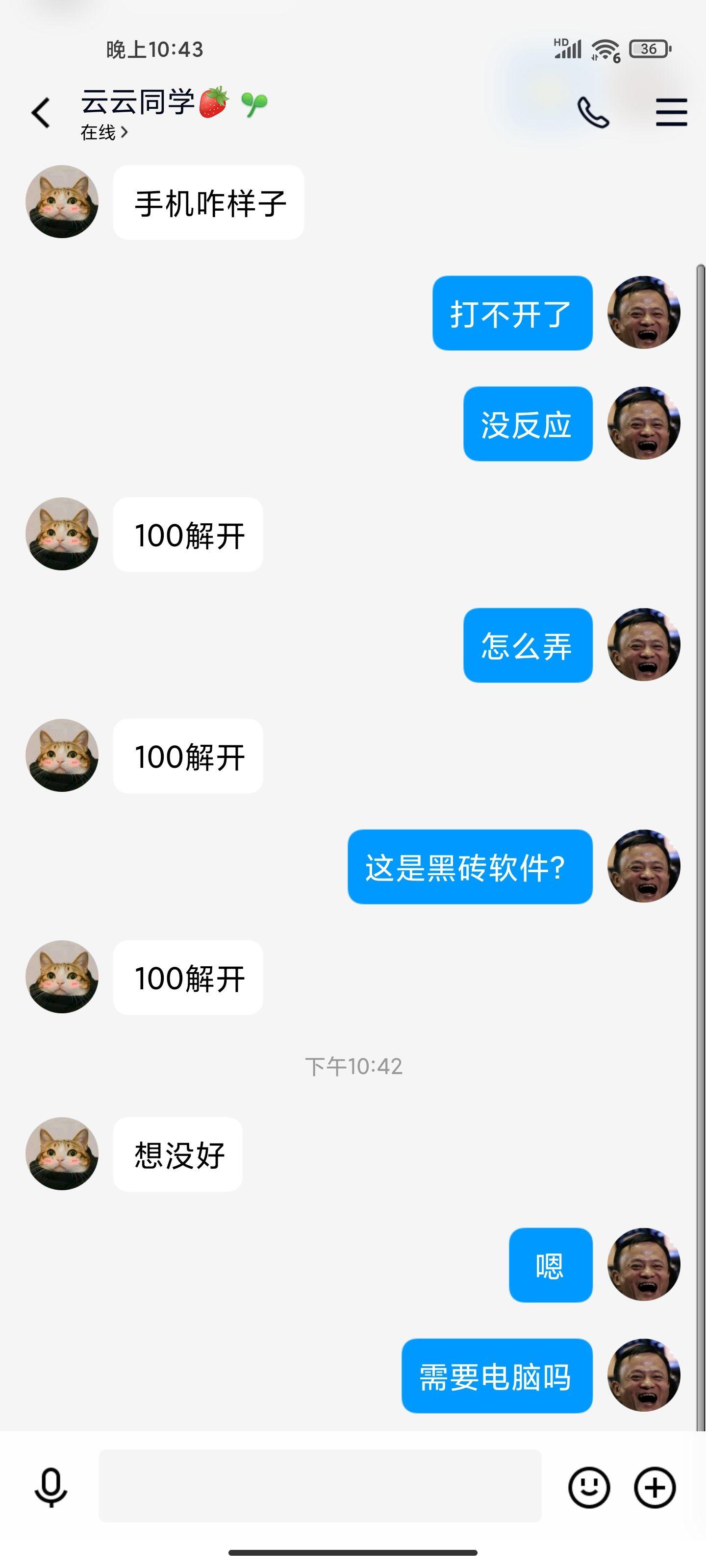The width and height of the screenshot is (706, 1568).
Task: Start a voice call with 云云同学
Action: (593, 113)
